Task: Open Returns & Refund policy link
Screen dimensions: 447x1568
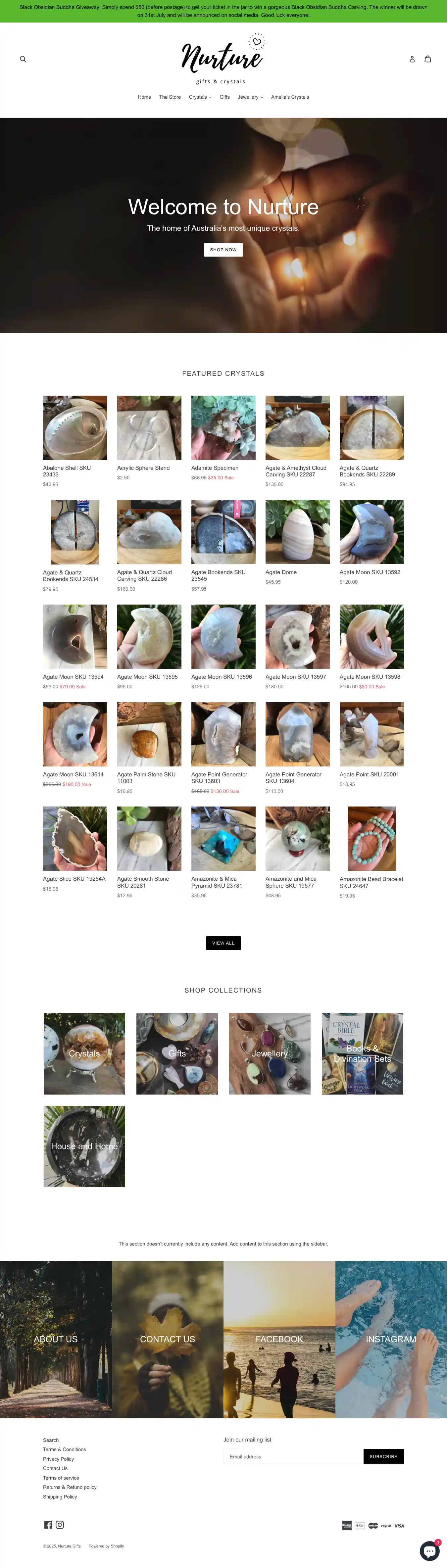Action: pyautogui.click(x=70, y=1487)
